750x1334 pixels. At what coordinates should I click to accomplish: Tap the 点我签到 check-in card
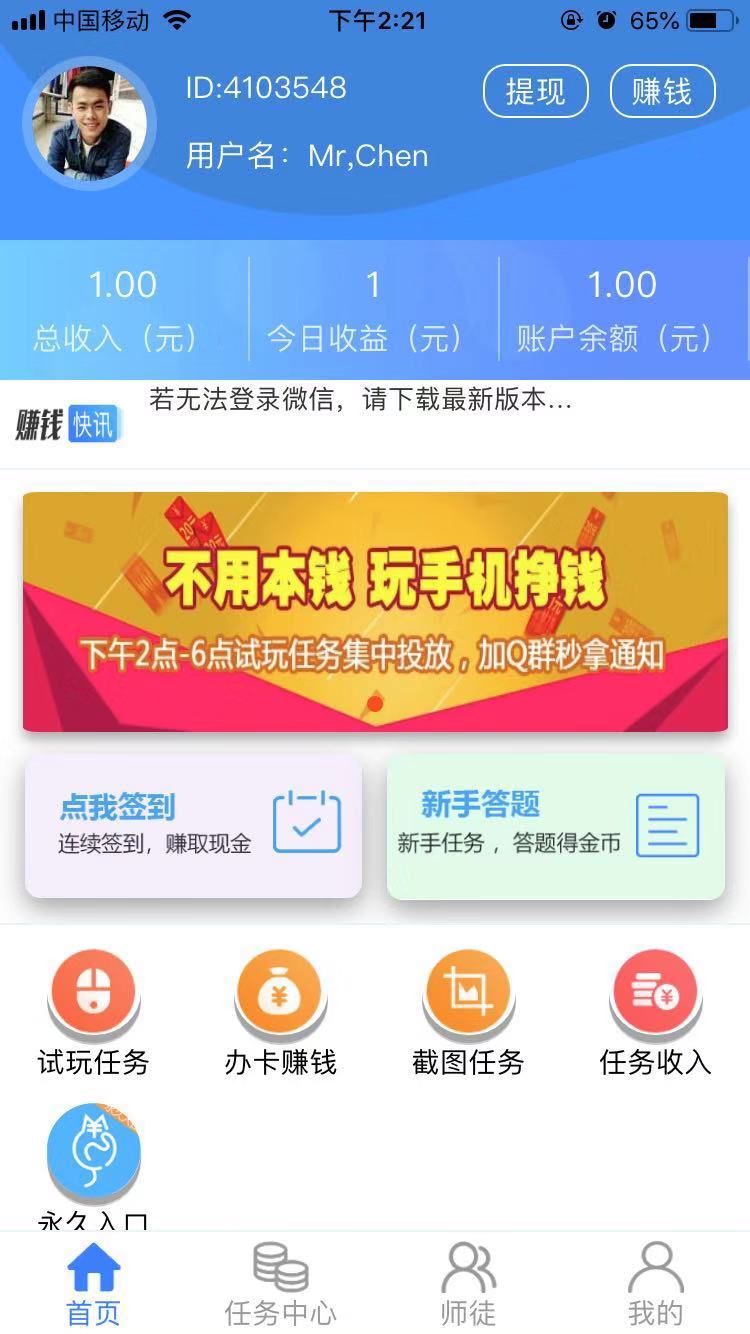[x=193, y=825]
